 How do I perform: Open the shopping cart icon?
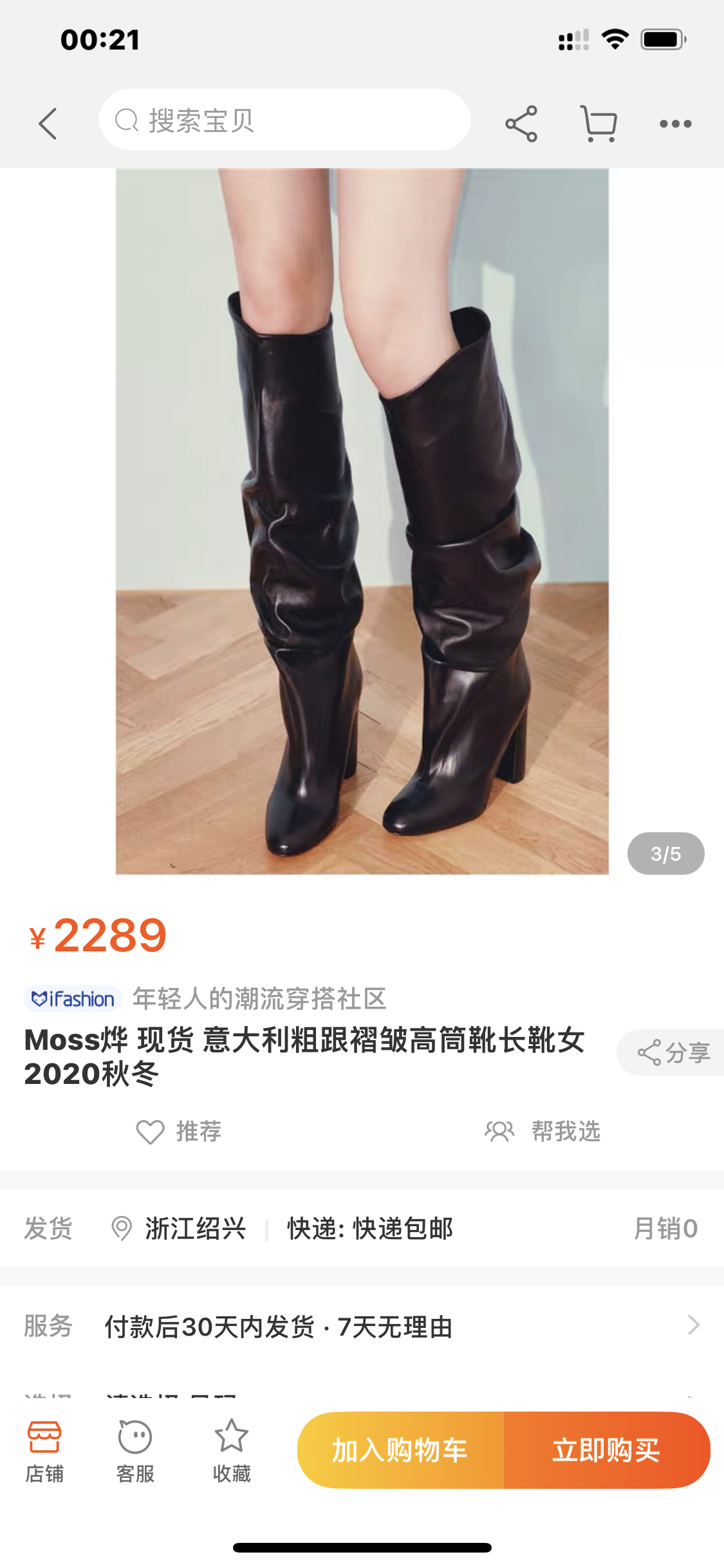[599, 123]
